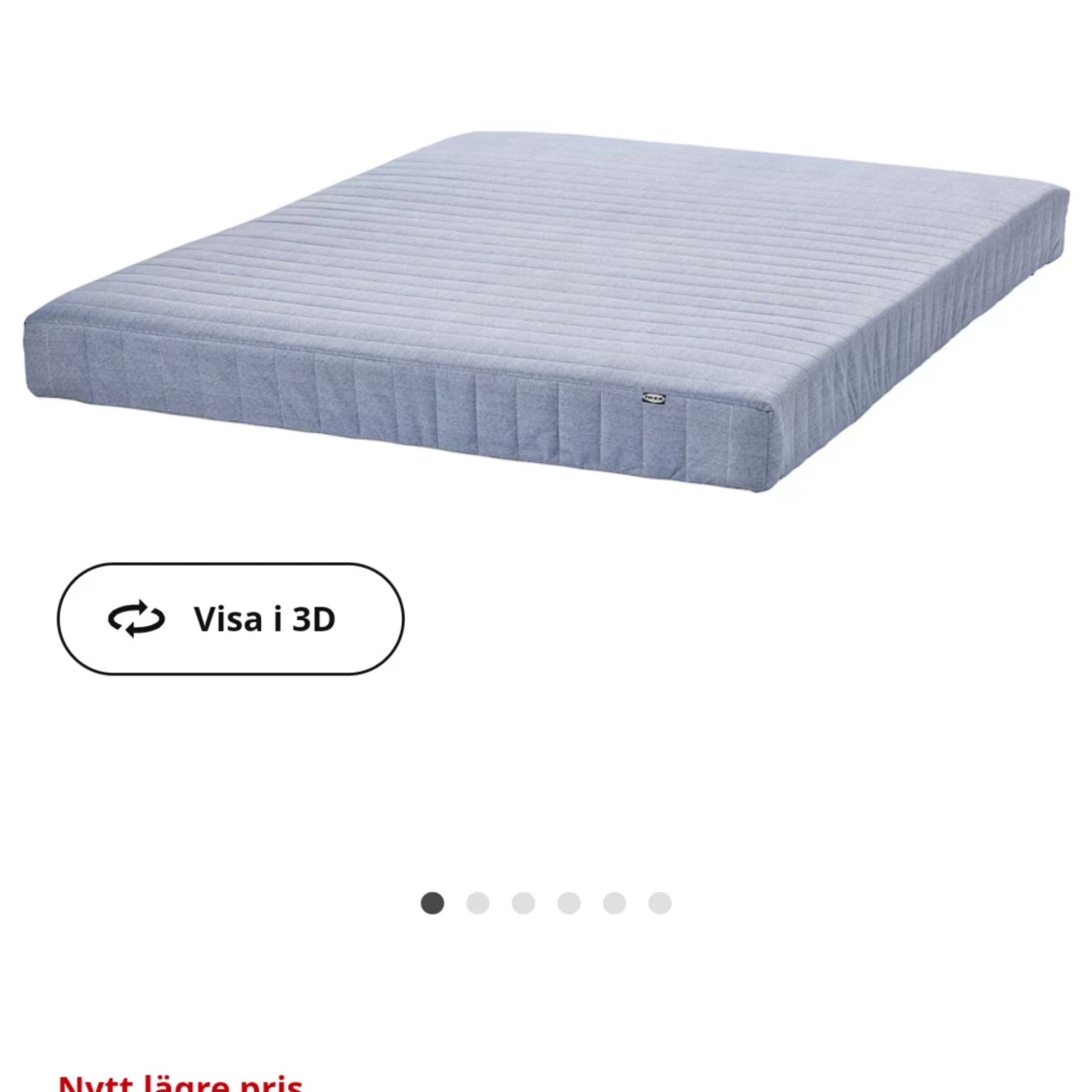Tap the Visa i 3D button

pyautogui.click(x=230, y=618)
